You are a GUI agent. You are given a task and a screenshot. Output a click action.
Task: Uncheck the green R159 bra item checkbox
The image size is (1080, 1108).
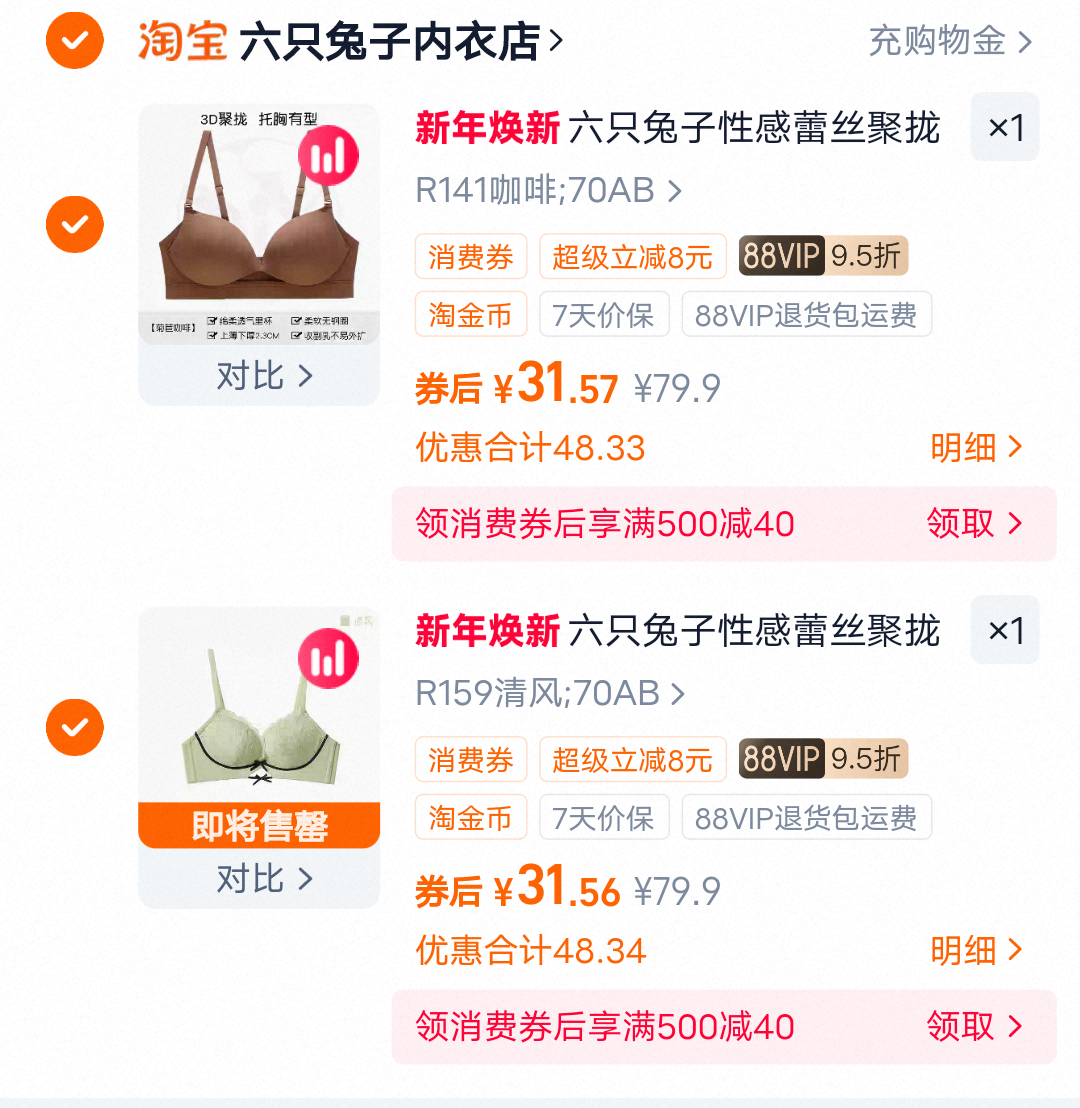74,727
